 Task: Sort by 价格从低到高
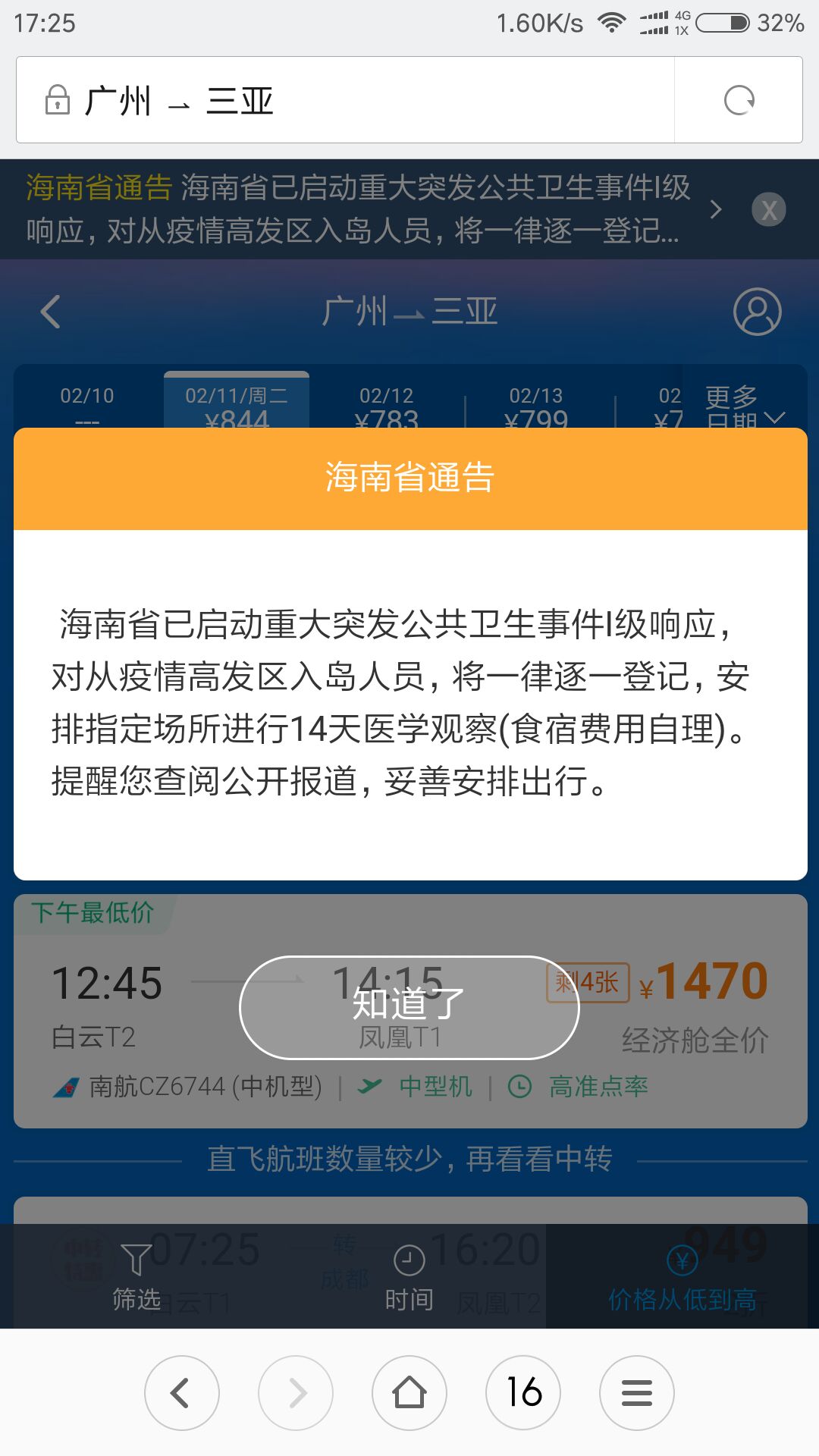click(682, 1278)
